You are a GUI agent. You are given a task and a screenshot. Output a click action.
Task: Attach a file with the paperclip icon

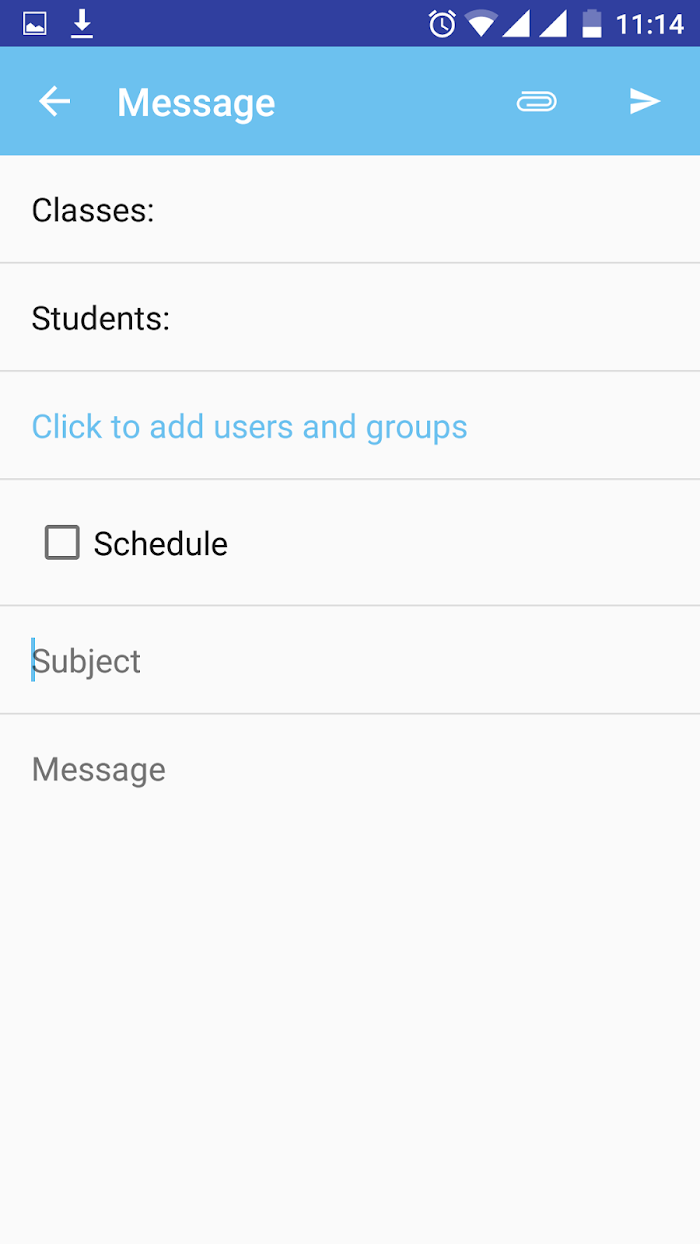[x=537, y=102]
